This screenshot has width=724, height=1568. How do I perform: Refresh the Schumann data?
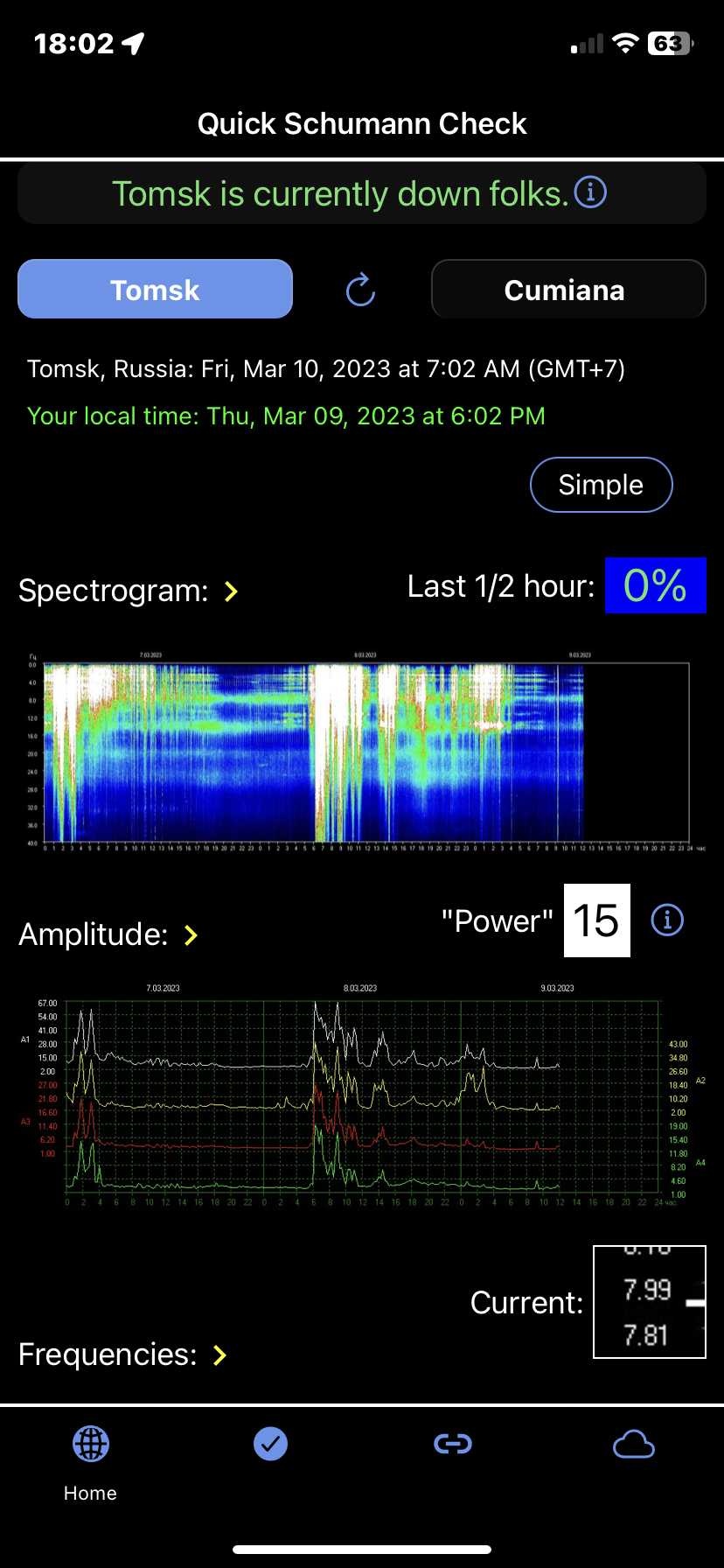click(360, 290)
